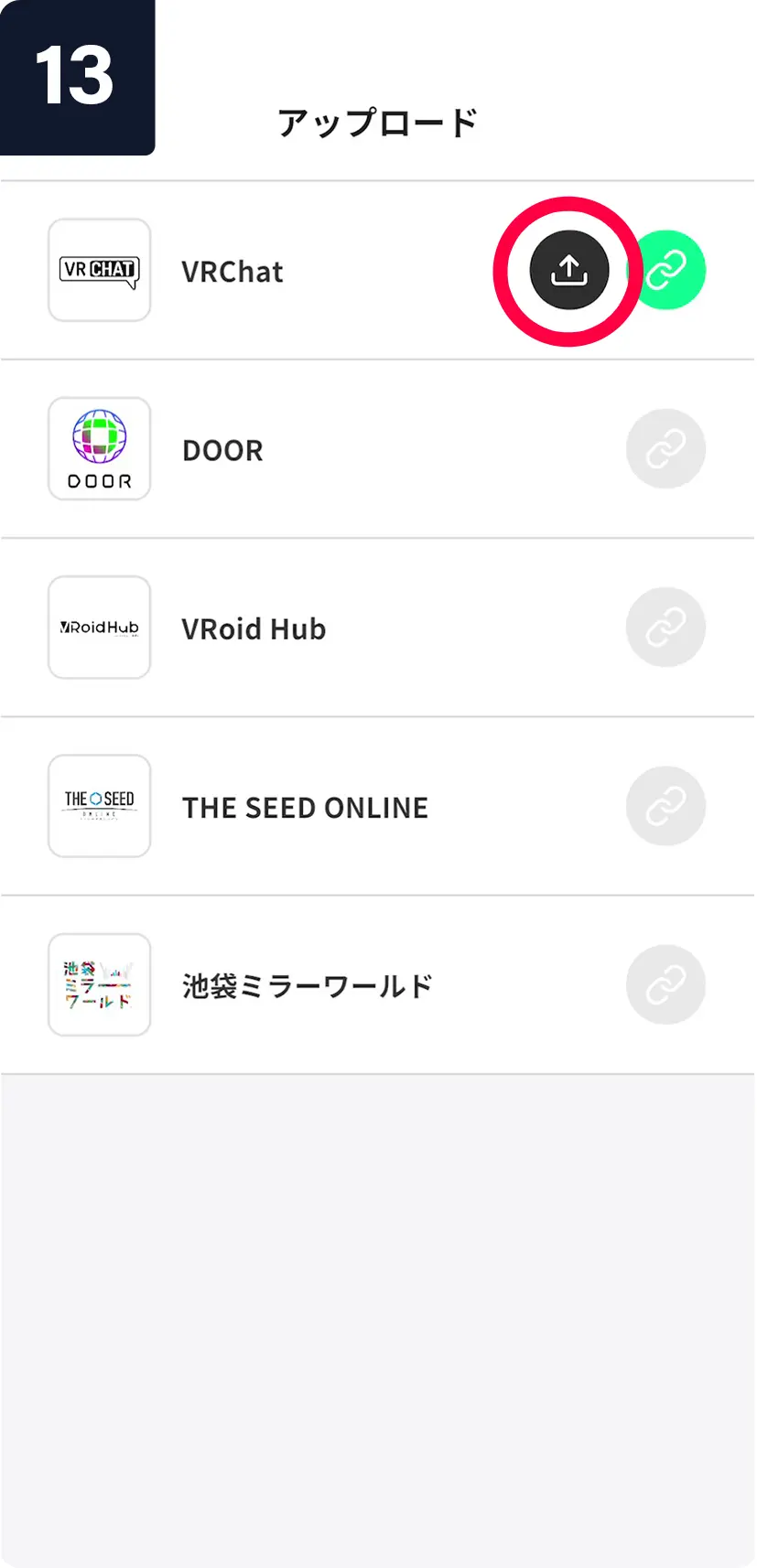The width and height of the screenshot is (757, 1568).
Task: Upload the avatar to VRChat
Action: point(568,271)
